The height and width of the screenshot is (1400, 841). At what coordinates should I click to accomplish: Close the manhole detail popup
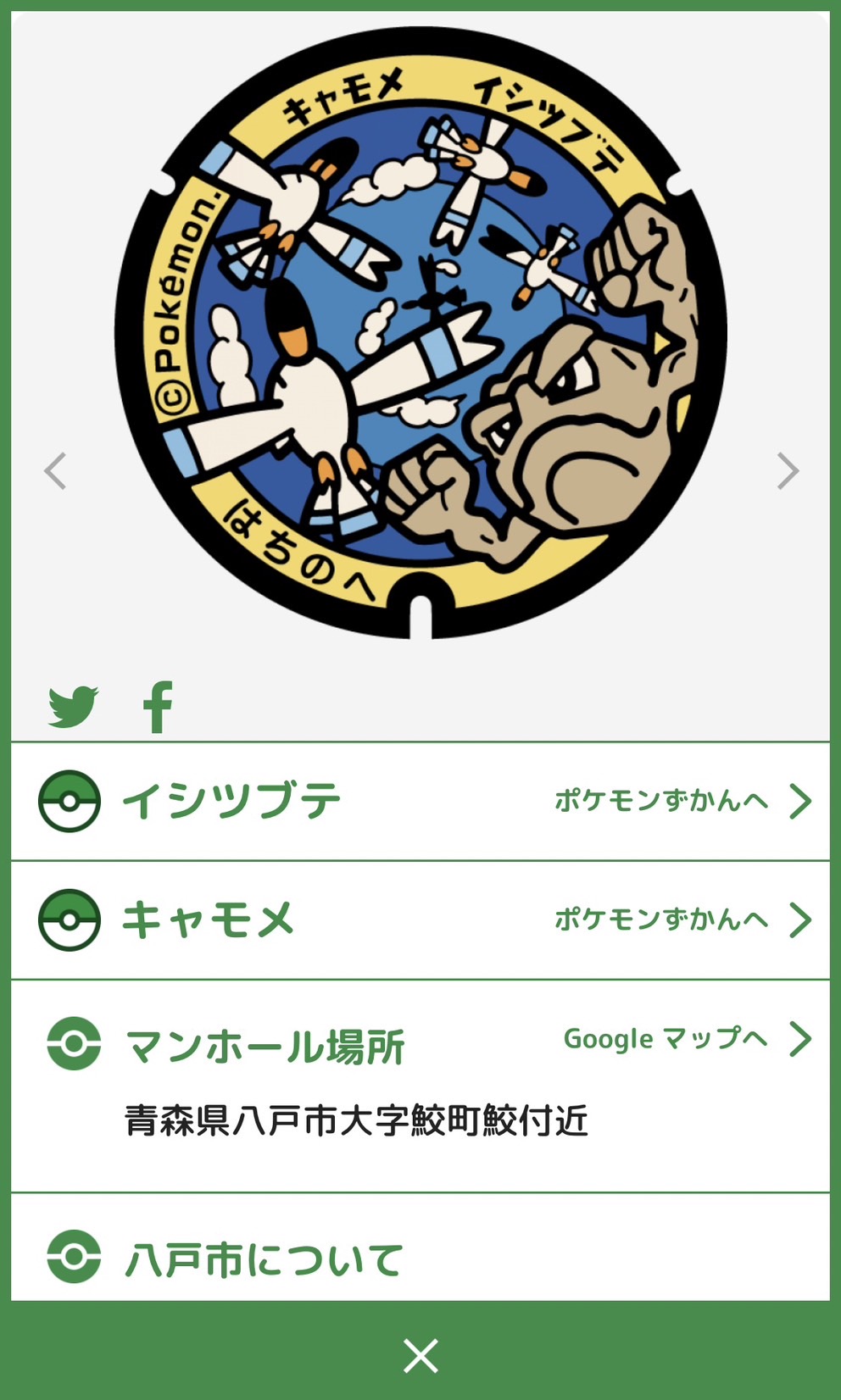click(x=420, y=1356)
